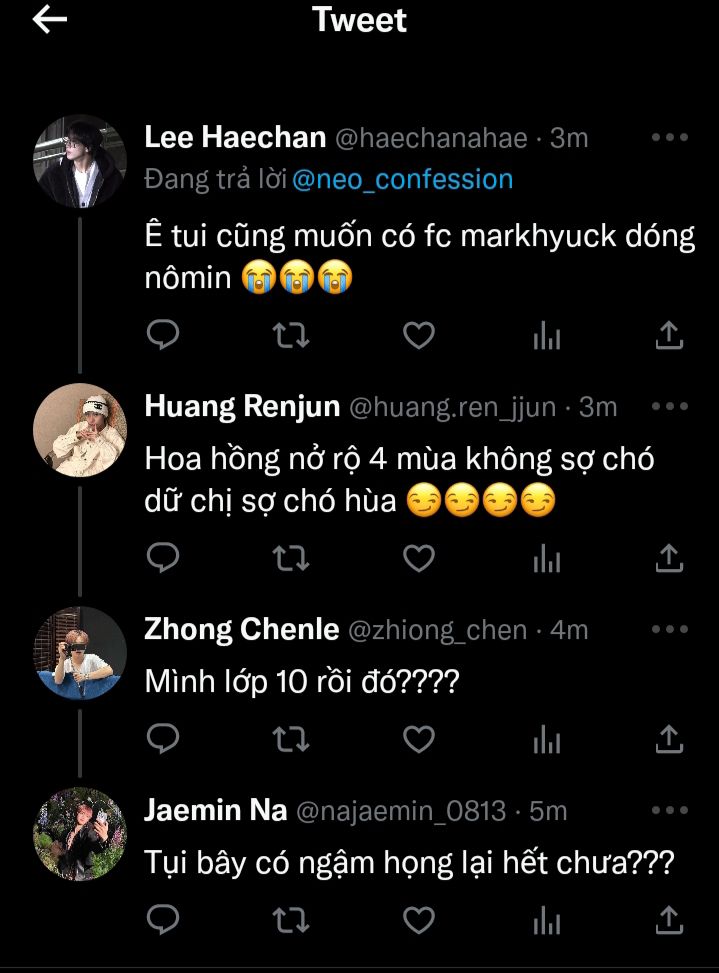Reply to Lee Haechan's tweet
The height and width of the screenshot is (973, 719).
click(x=162, y=336)
